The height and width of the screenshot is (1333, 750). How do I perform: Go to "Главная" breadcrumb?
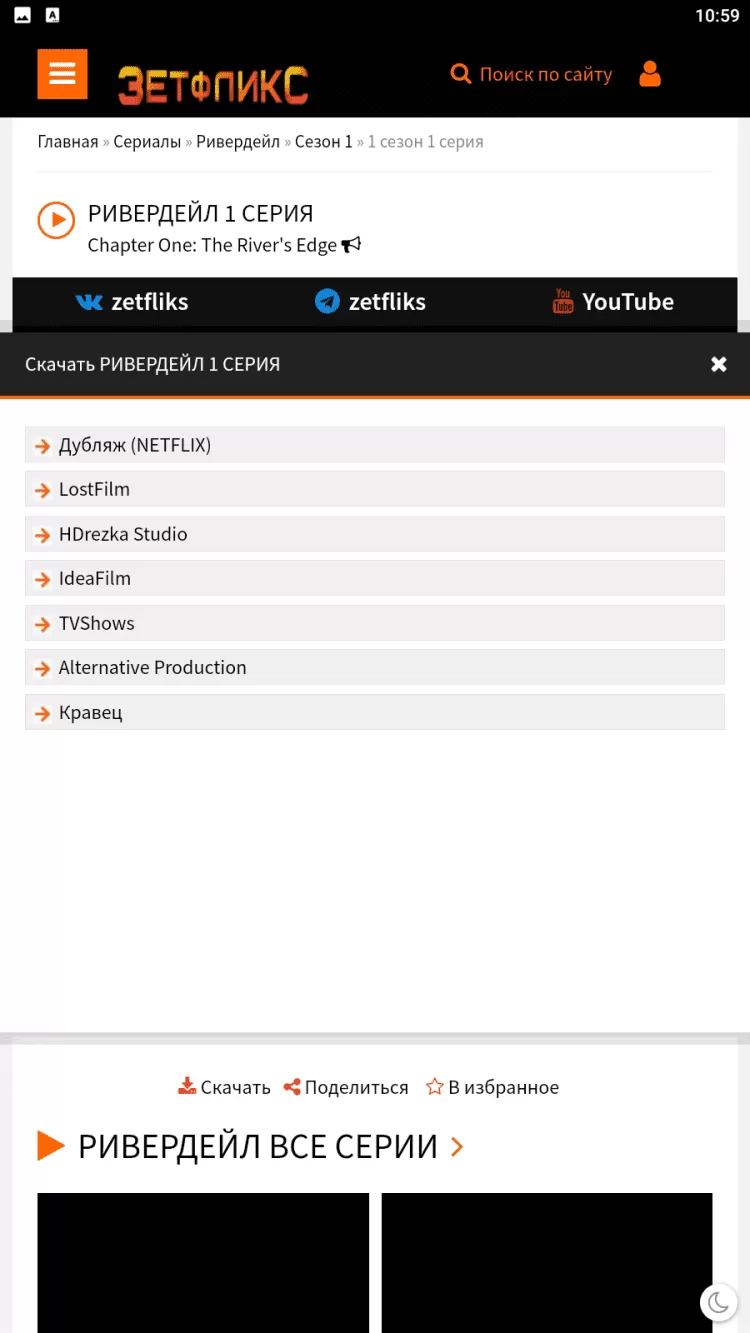(68, 142)
